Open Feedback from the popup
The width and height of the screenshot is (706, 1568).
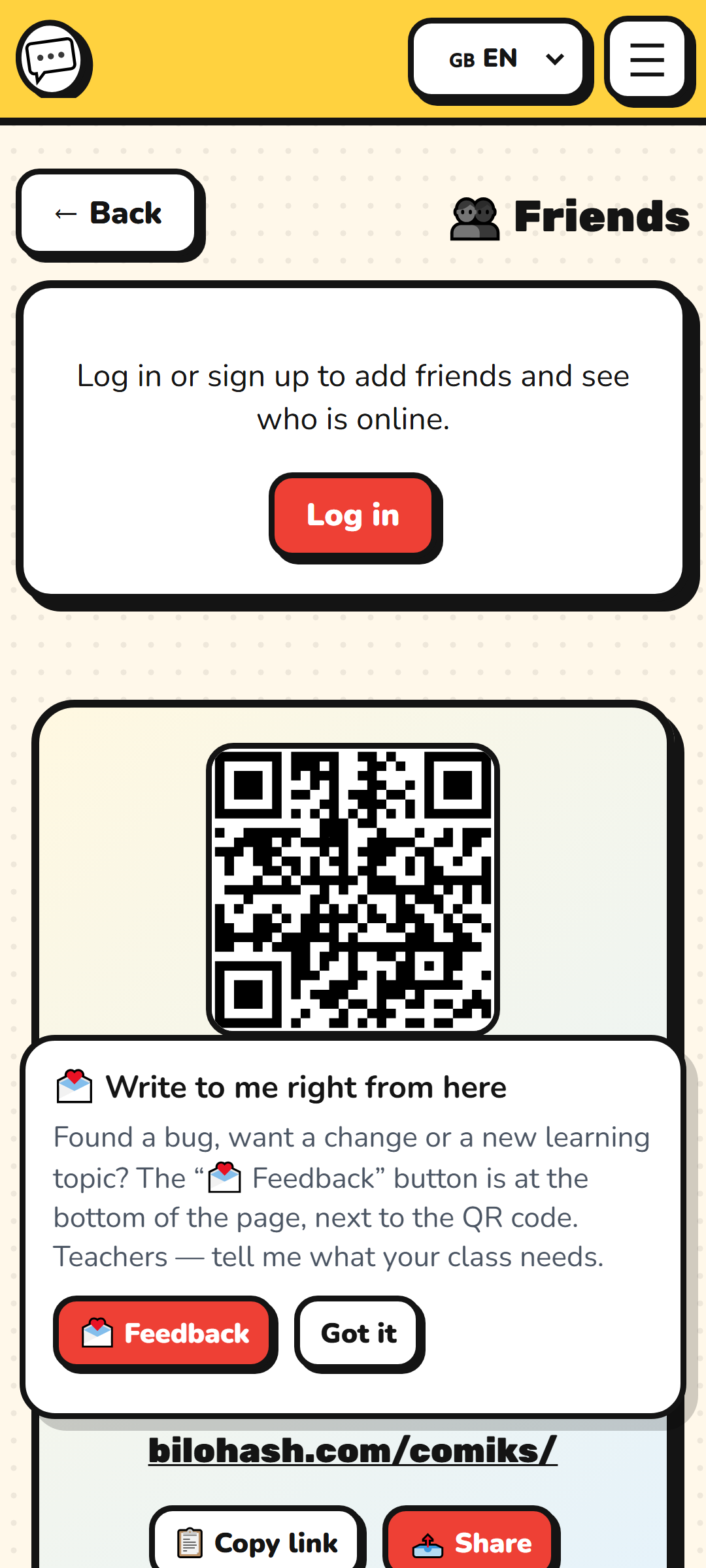[x=163, y=1333]
